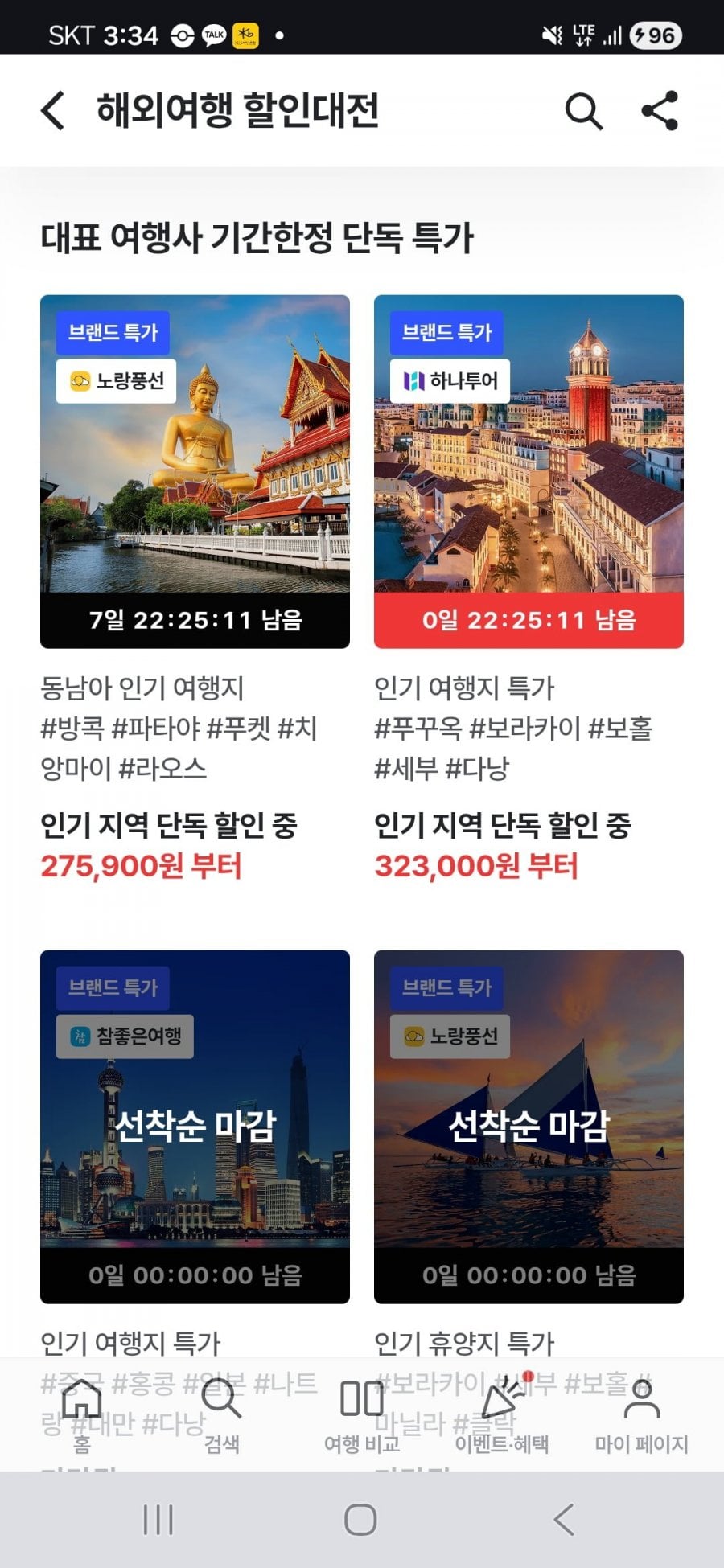
Task: Open the 마이 페이지 tab
Action: [641, 1415]
